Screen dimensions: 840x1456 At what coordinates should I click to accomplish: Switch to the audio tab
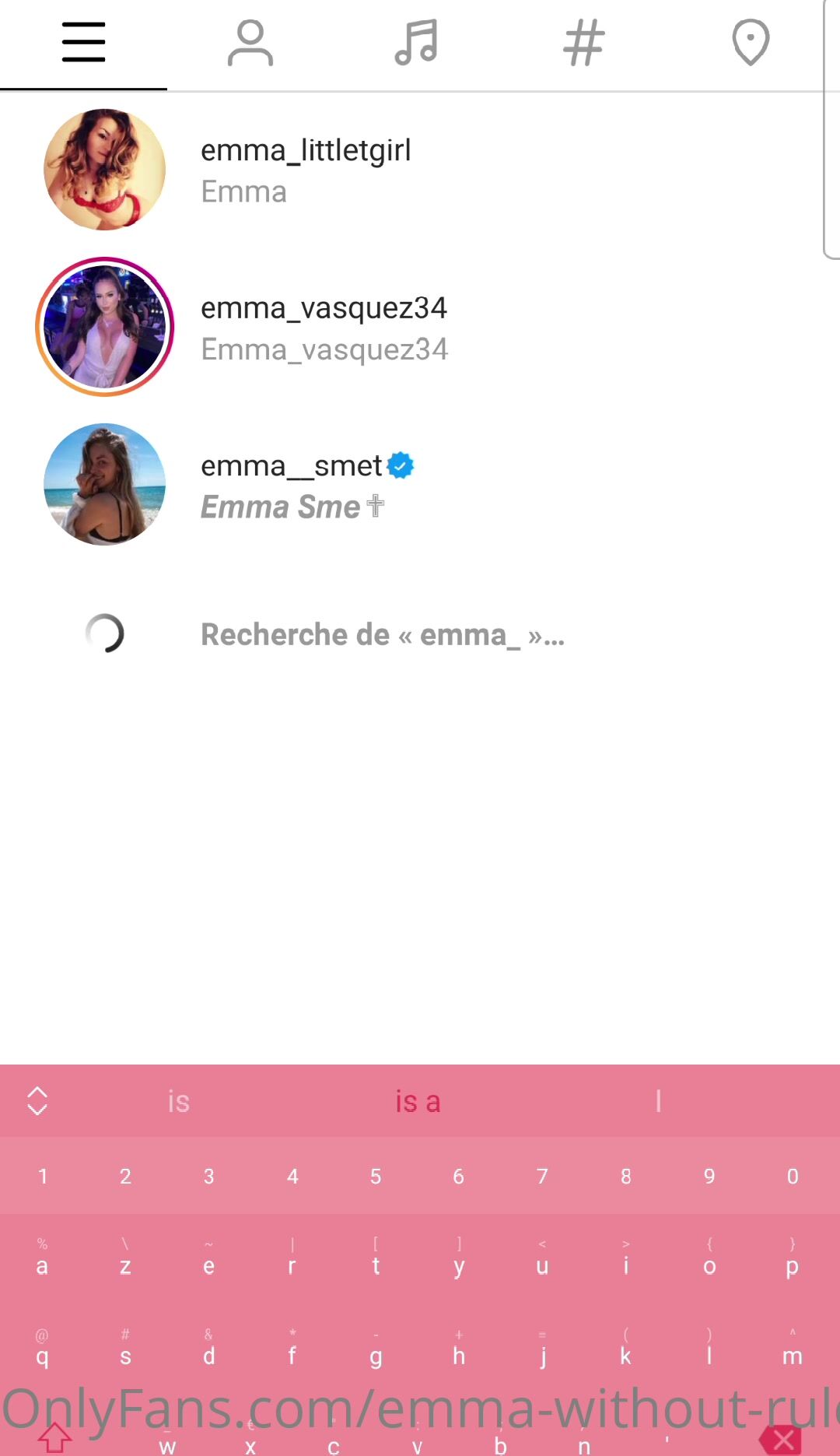pos(417,43)
